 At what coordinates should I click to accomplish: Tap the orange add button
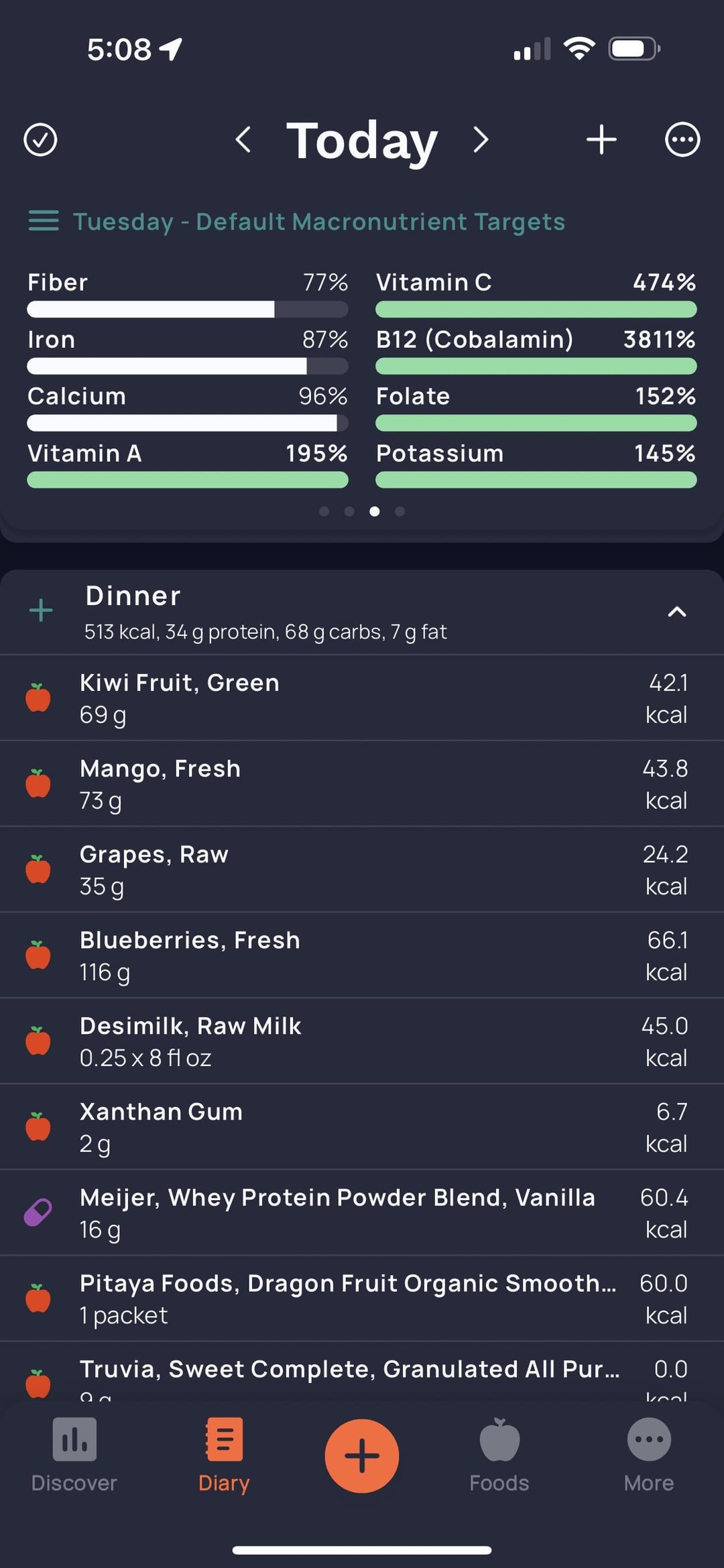pos(362,1455)
